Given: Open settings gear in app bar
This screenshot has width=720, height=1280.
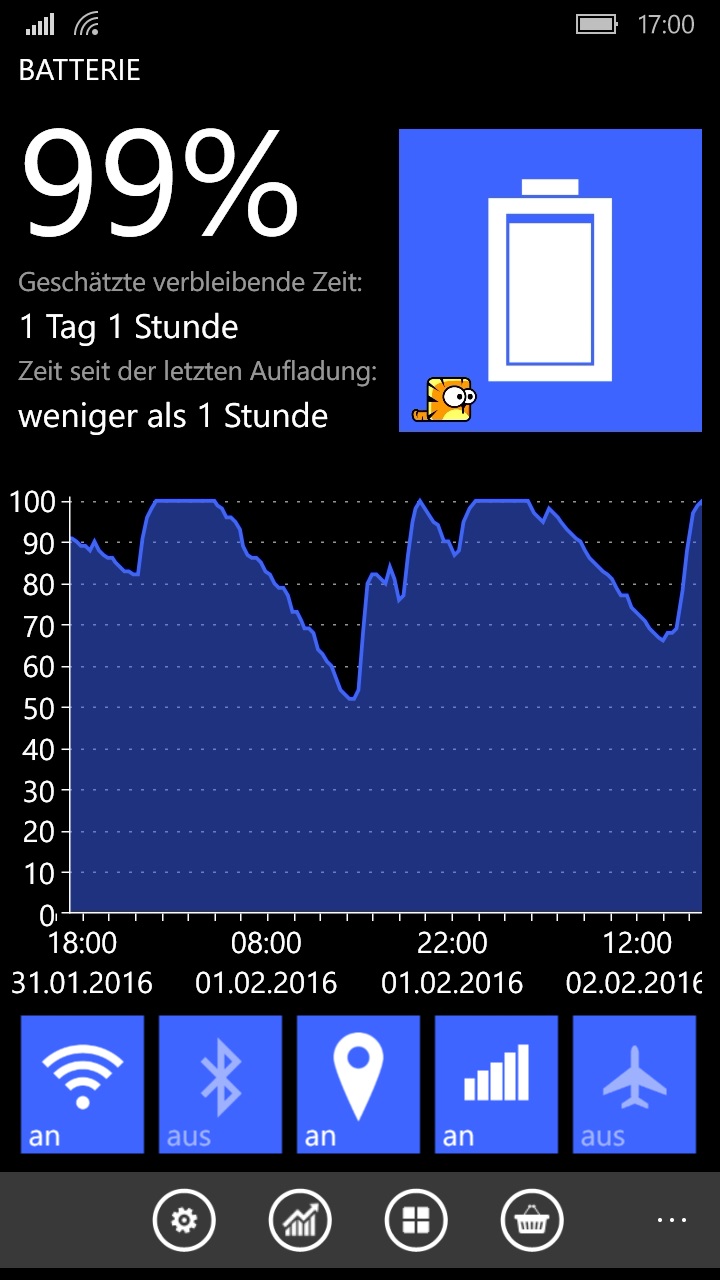Looking at the screenshot, I should 184,1221.
